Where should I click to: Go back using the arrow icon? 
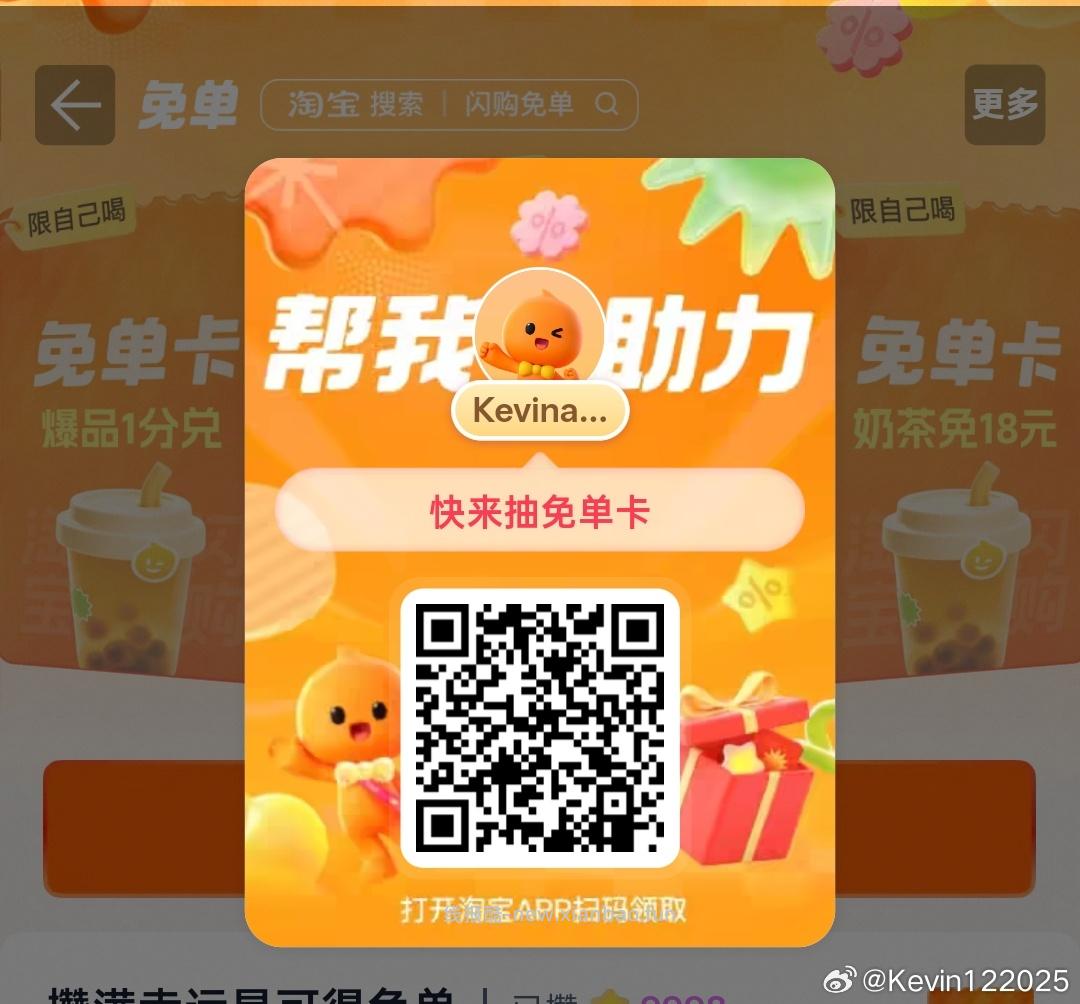point(75,105)
